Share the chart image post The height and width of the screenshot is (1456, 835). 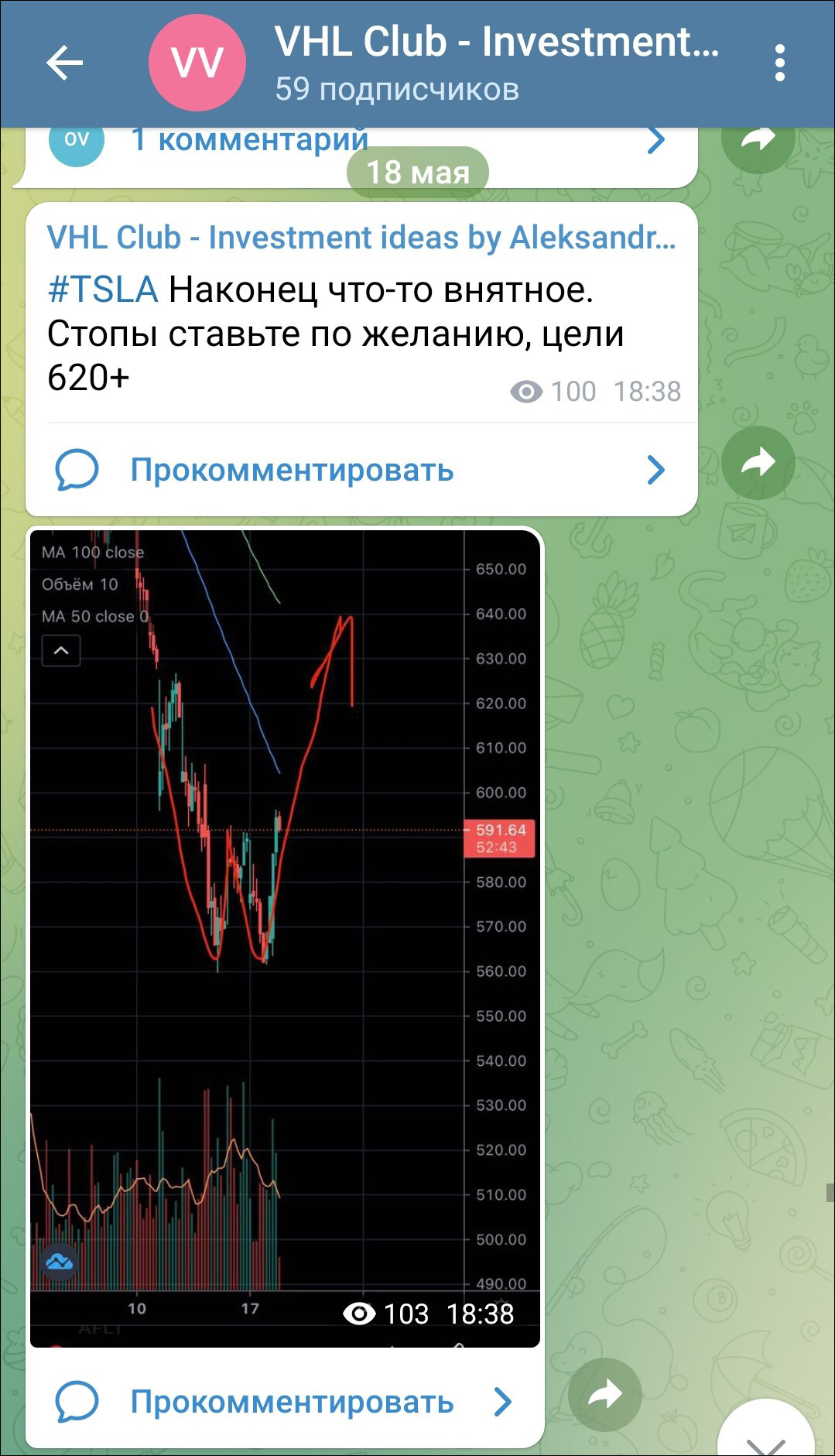point(604,1395)
